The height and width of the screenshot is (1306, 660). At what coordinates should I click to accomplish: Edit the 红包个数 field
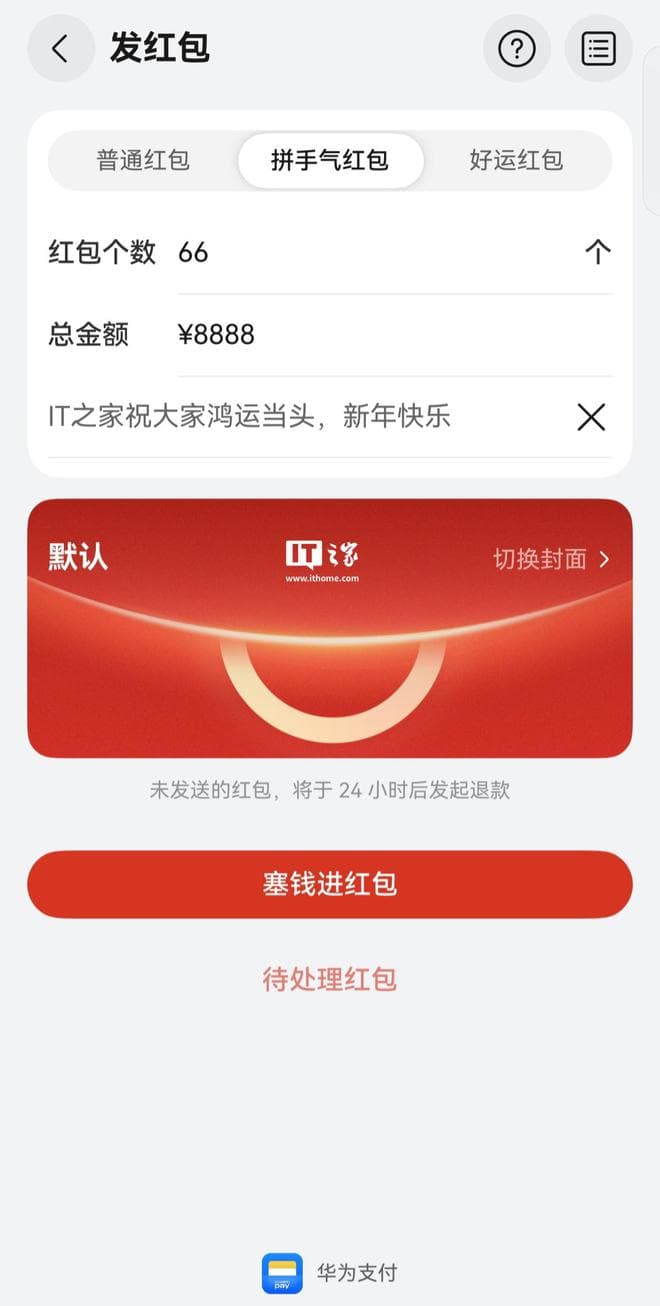370,252
